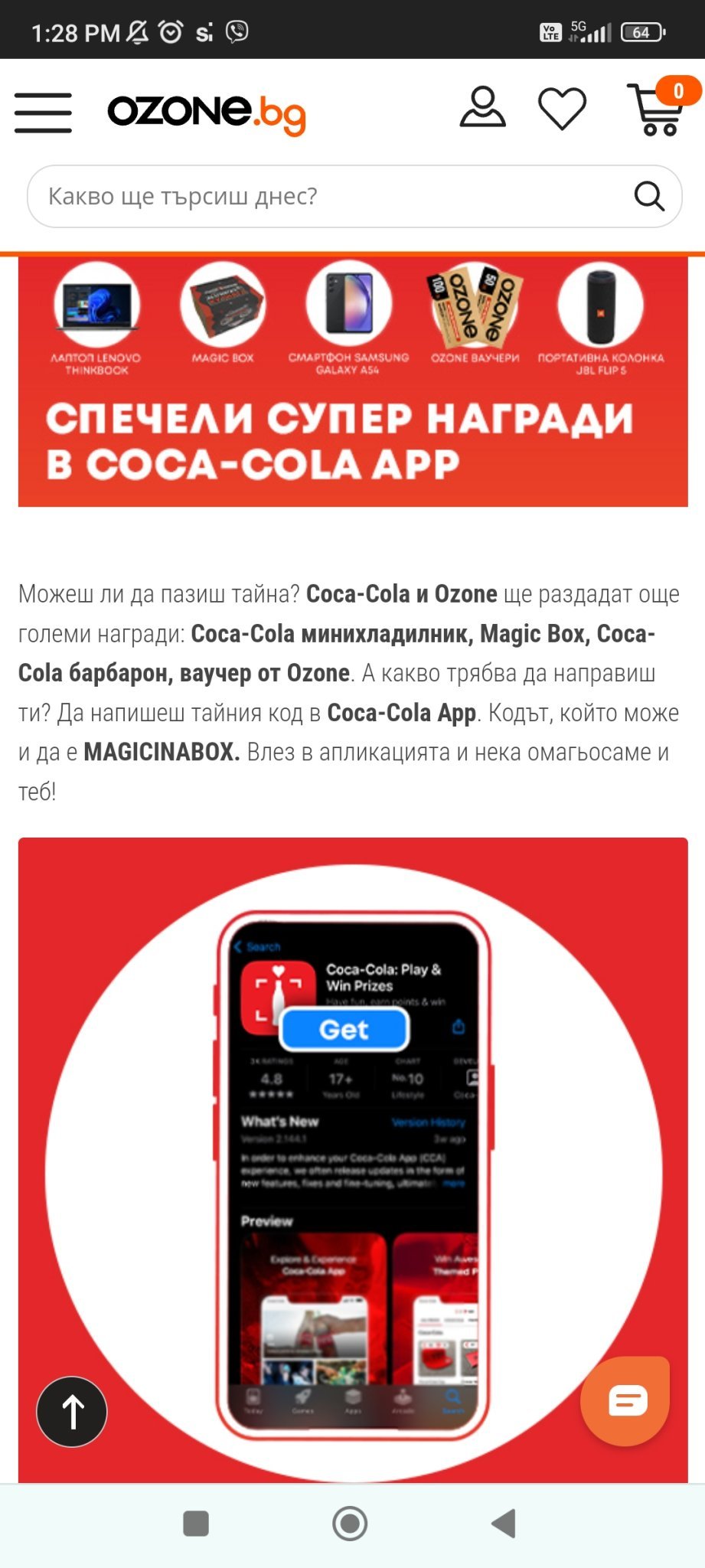Focus the product search field

(x=329, y=197)
